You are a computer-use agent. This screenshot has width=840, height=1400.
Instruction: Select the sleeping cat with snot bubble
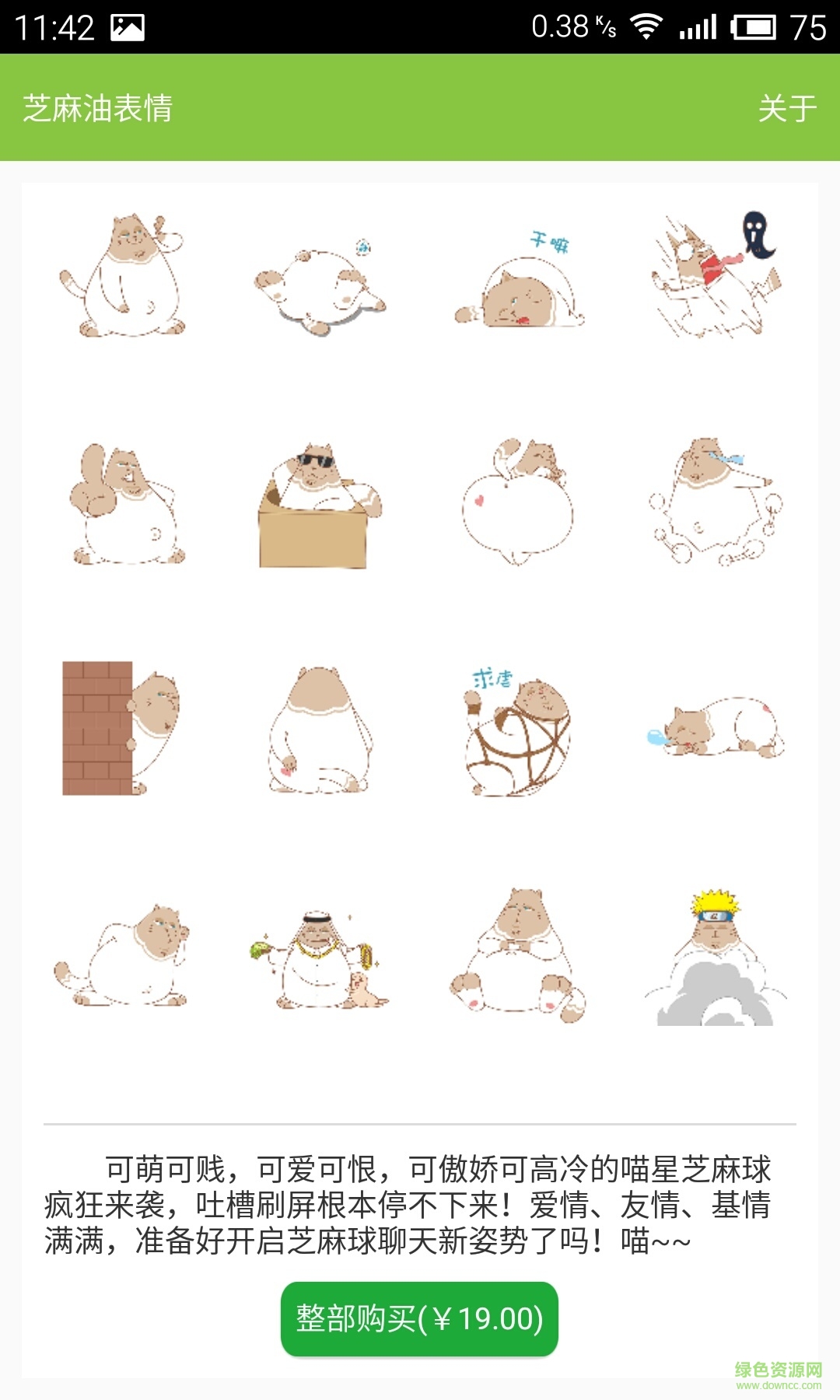point(716,728)
